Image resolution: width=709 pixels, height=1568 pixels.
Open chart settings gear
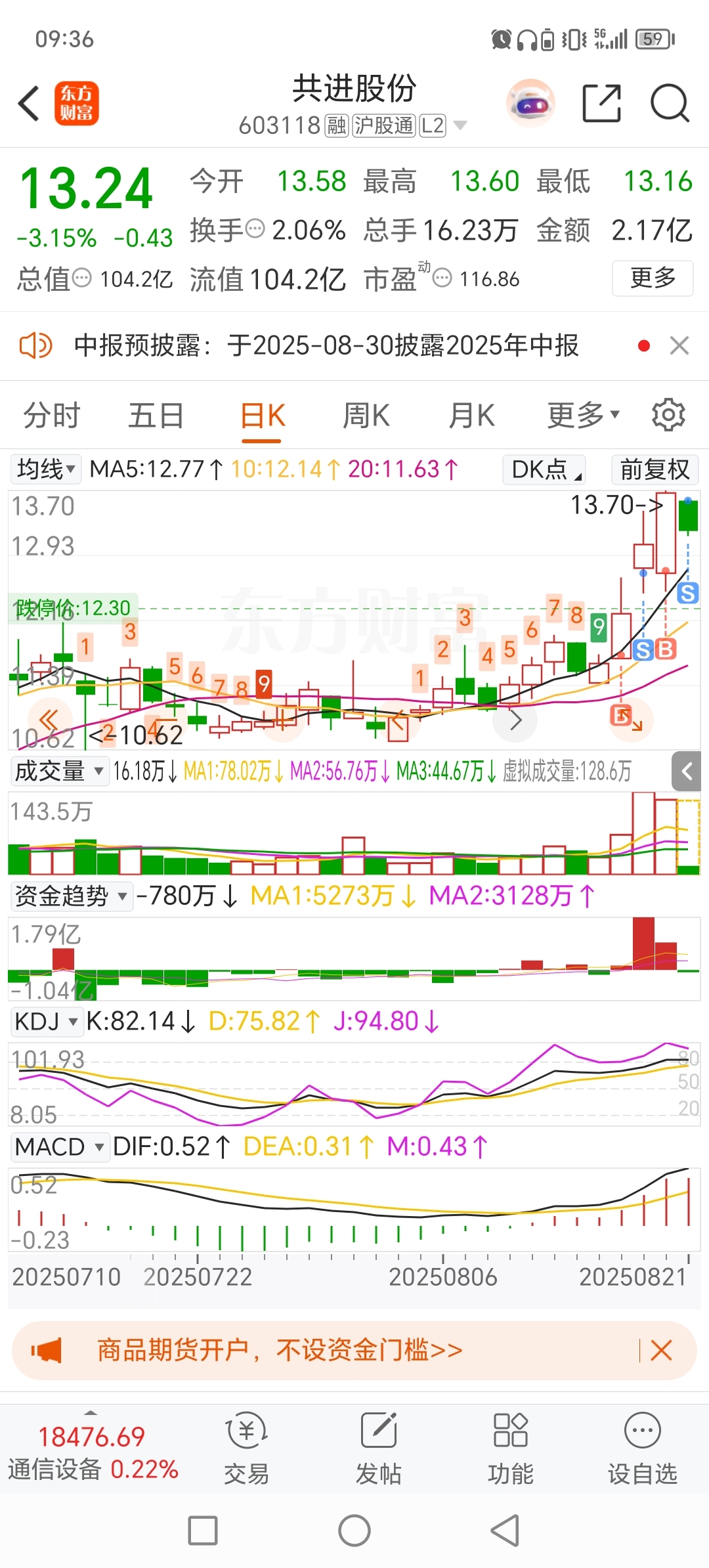point(668,415)
